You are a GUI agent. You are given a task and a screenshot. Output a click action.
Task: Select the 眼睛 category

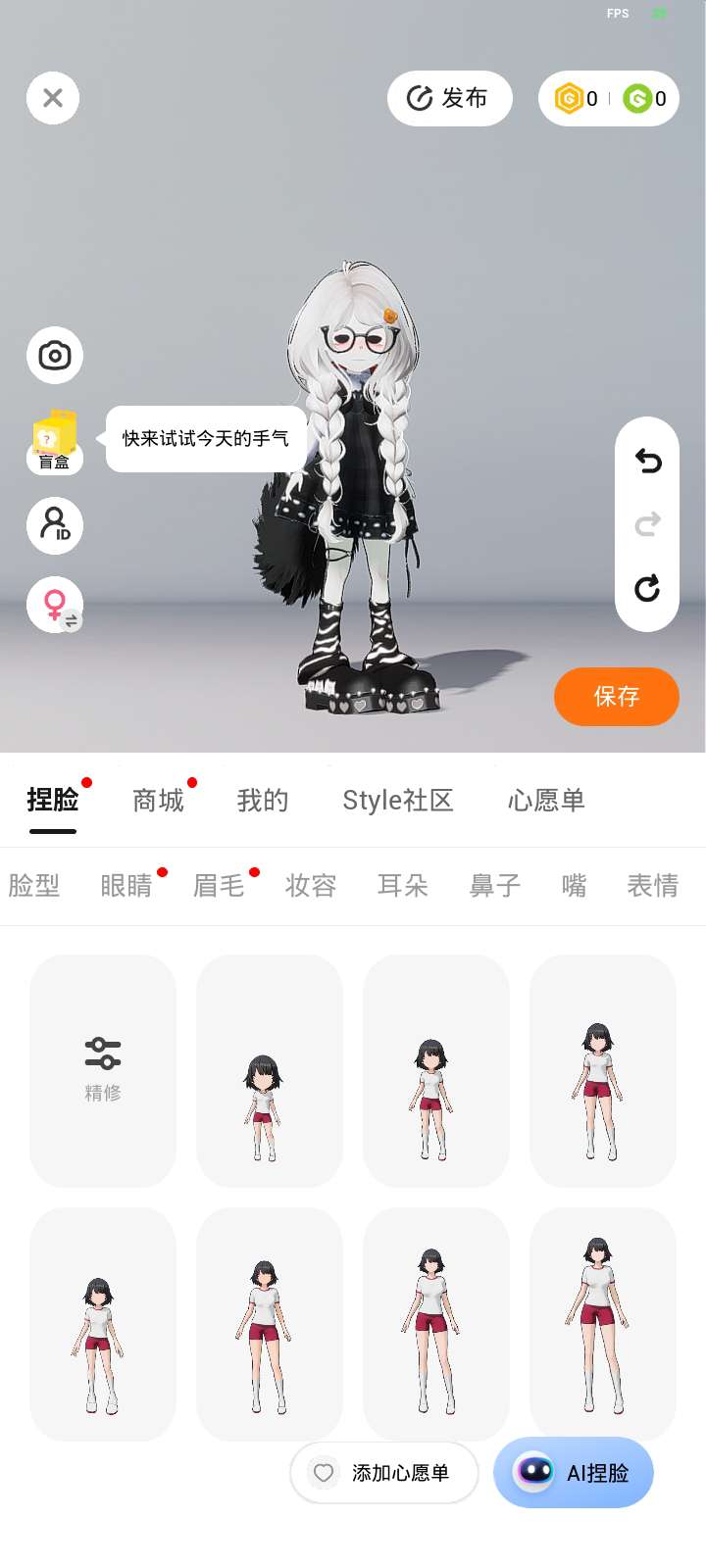126,886
